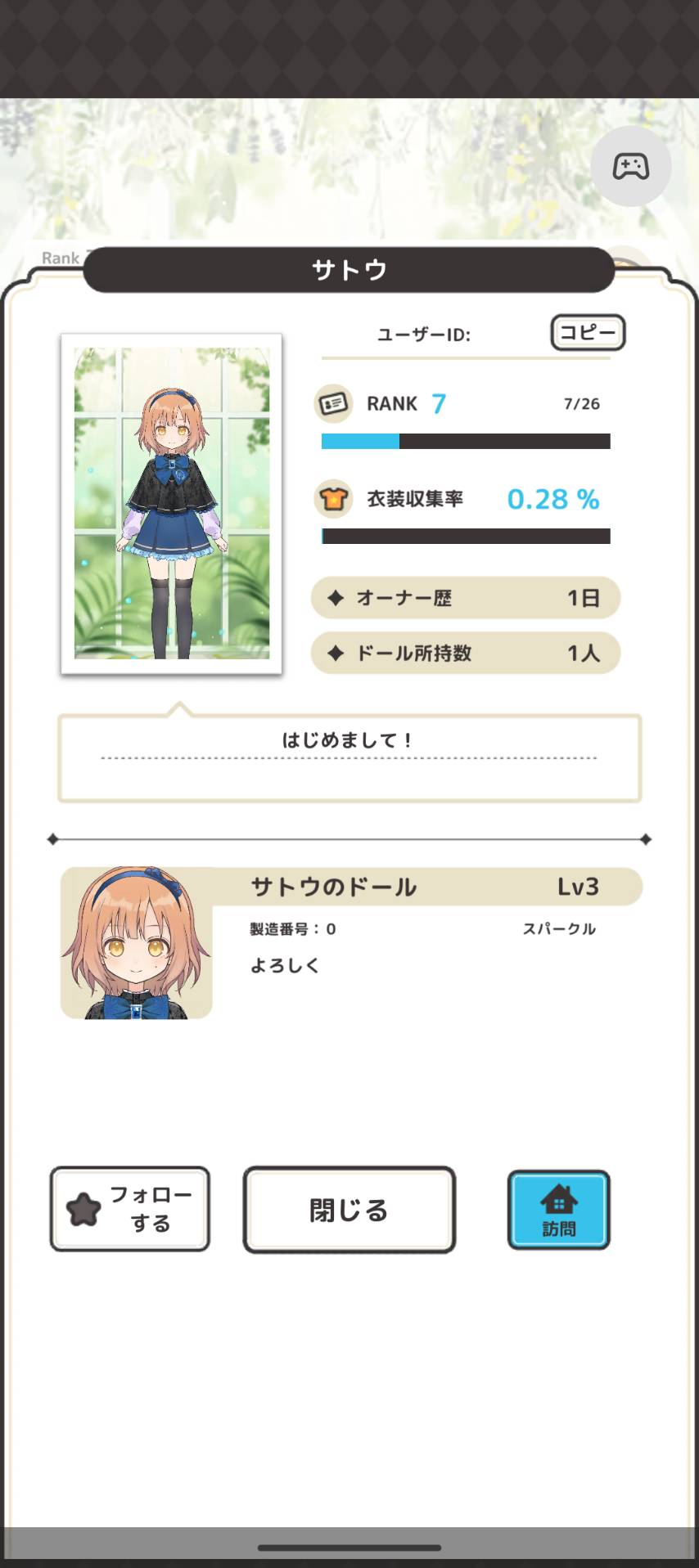Tap the gamepad controller icon
The width and height of the screenshot is (699, 1568).
[630, 166]
